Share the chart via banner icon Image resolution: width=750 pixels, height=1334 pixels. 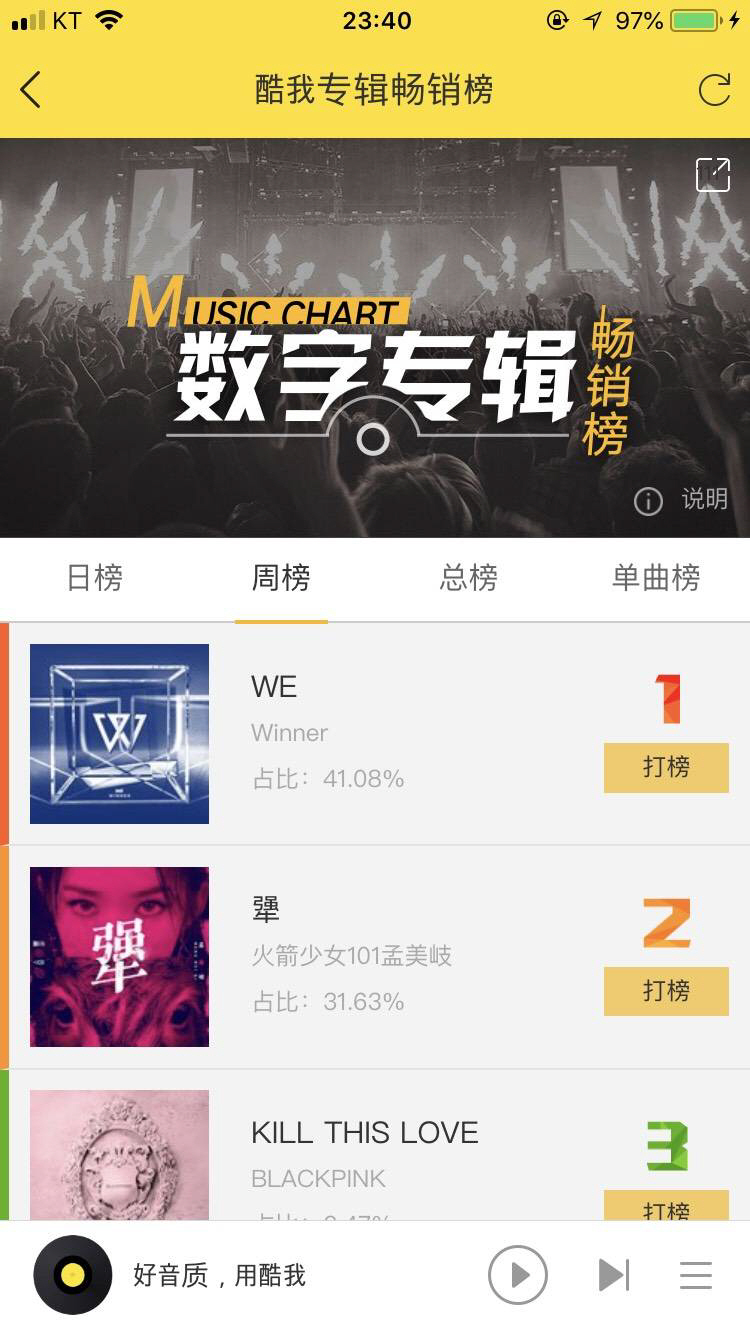713,174
